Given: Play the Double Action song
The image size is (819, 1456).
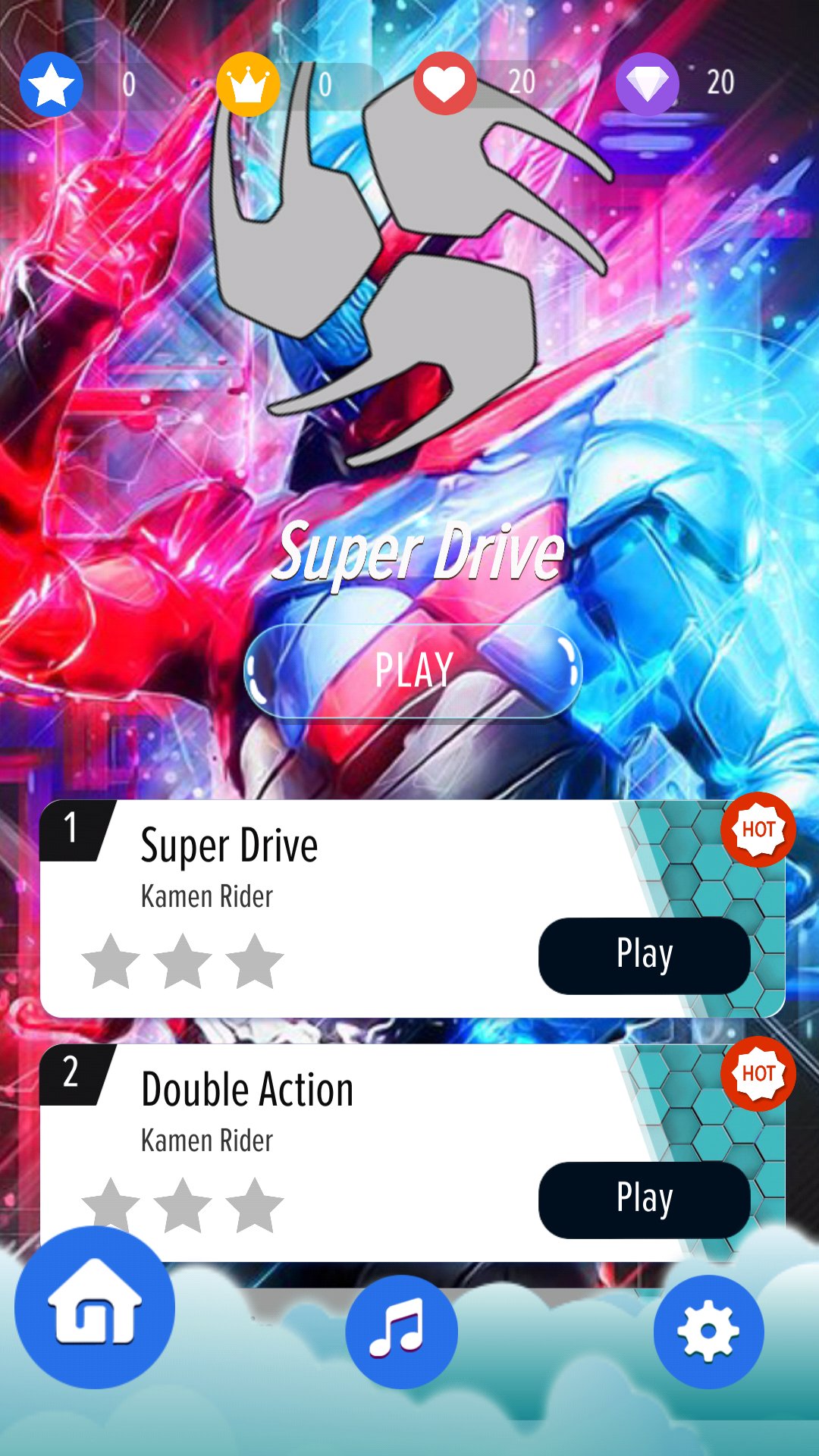Looking at the screenshot, I should pos(644,1200).
